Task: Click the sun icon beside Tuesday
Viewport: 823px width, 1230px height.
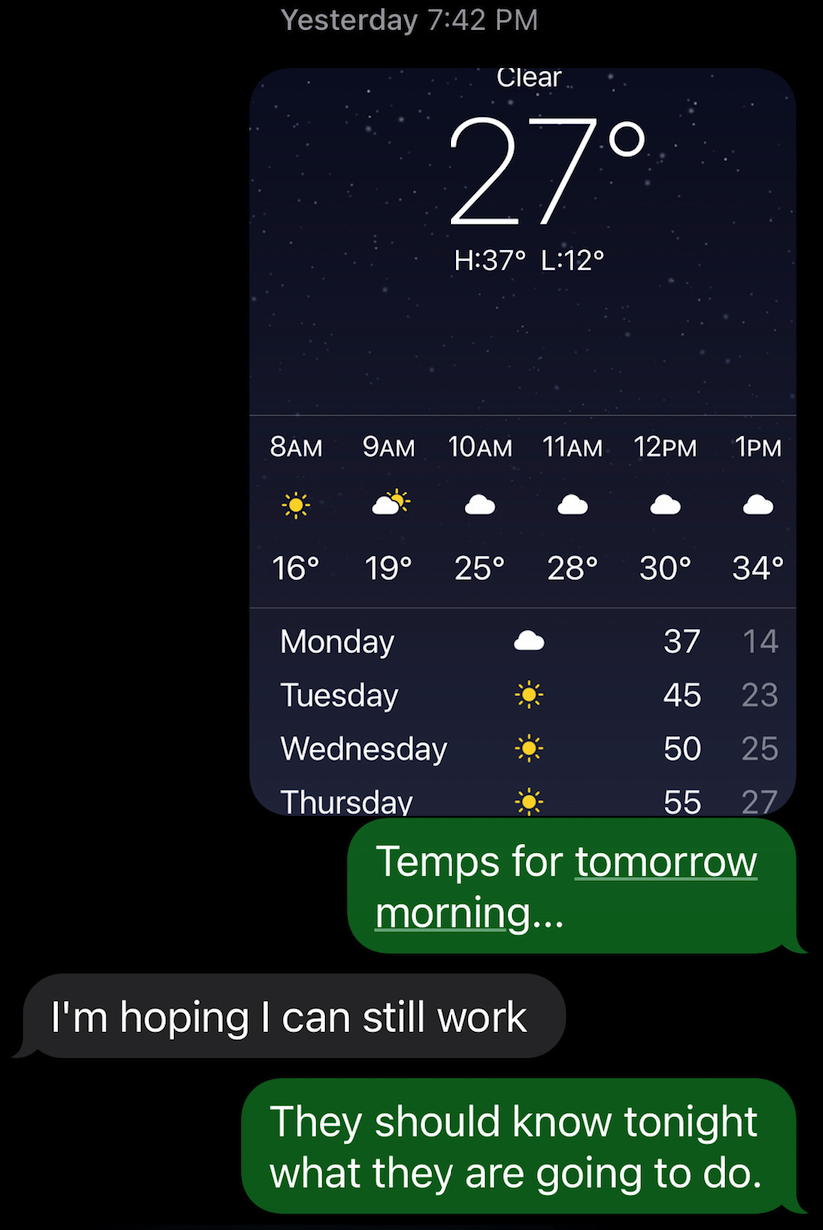Action: click(528, 694)
